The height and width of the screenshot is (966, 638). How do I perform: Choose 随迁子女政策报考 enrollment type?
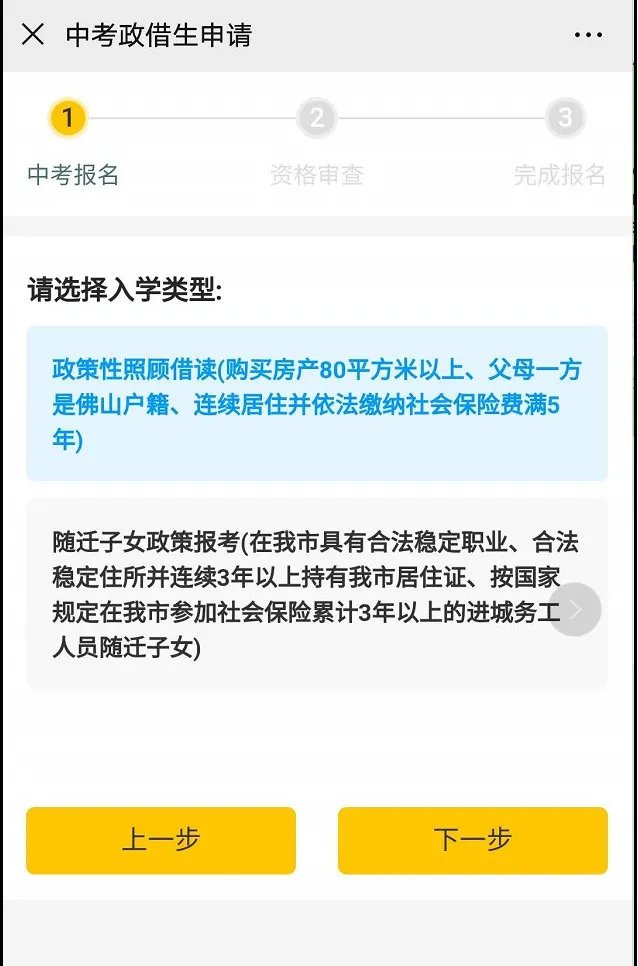pos(300,595)
